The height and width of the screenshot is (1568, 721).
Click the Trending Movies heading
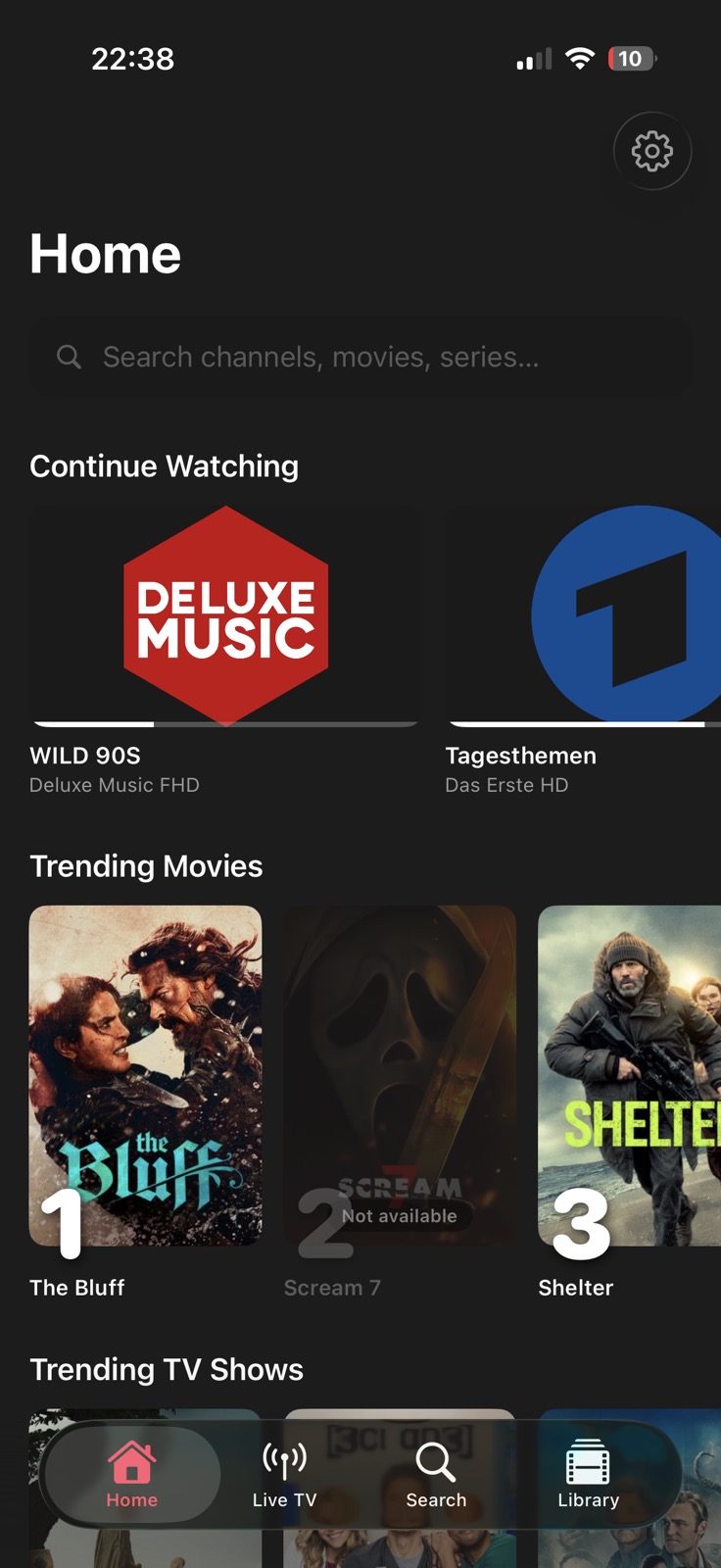tap(146, 866)
